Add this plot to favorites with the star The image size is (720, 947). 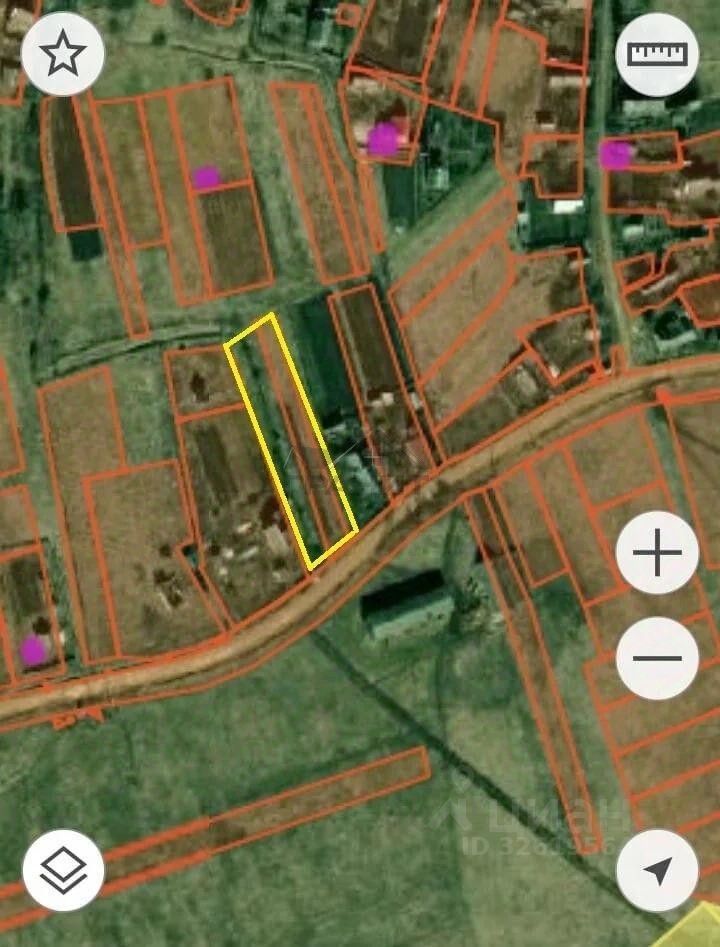pos(63,54)
